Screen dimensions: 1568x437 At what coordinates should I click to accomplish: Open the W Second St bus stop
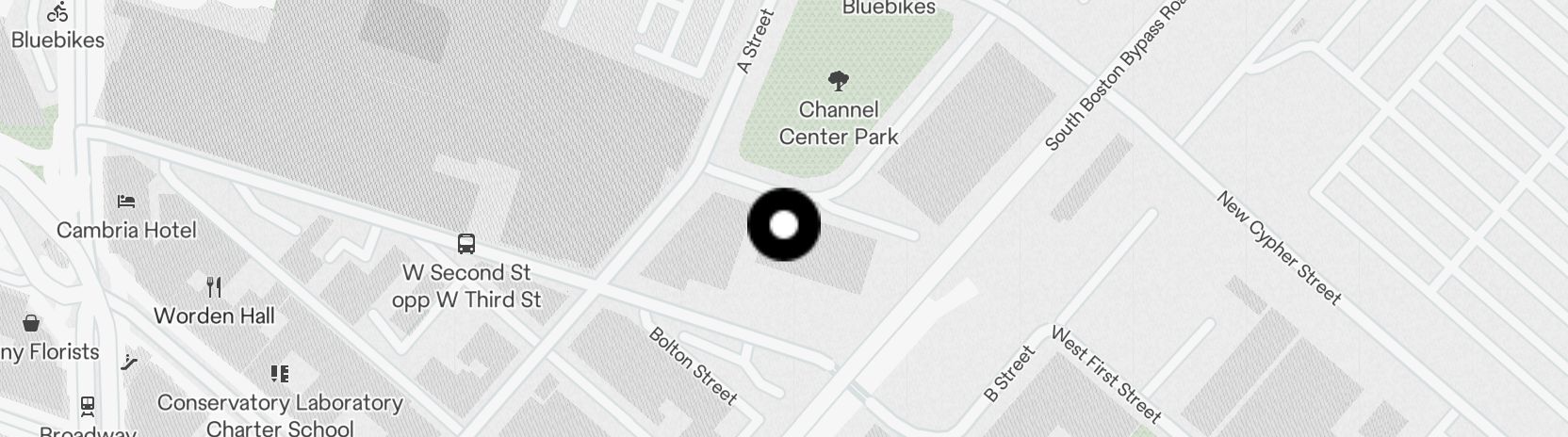tap(465, 245)
